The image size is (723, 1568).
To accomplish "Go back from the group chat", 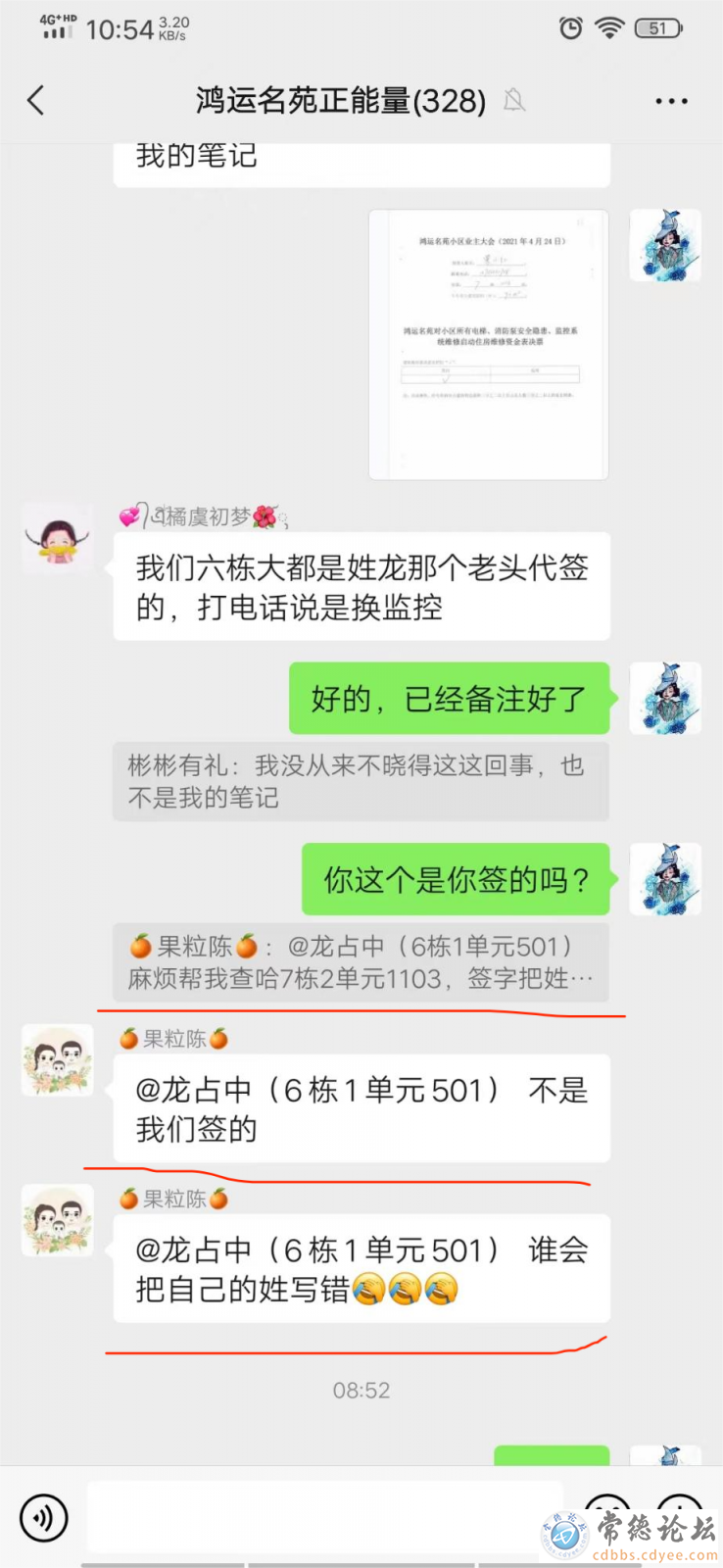I will pyautogui.click(x=36, y=100).
